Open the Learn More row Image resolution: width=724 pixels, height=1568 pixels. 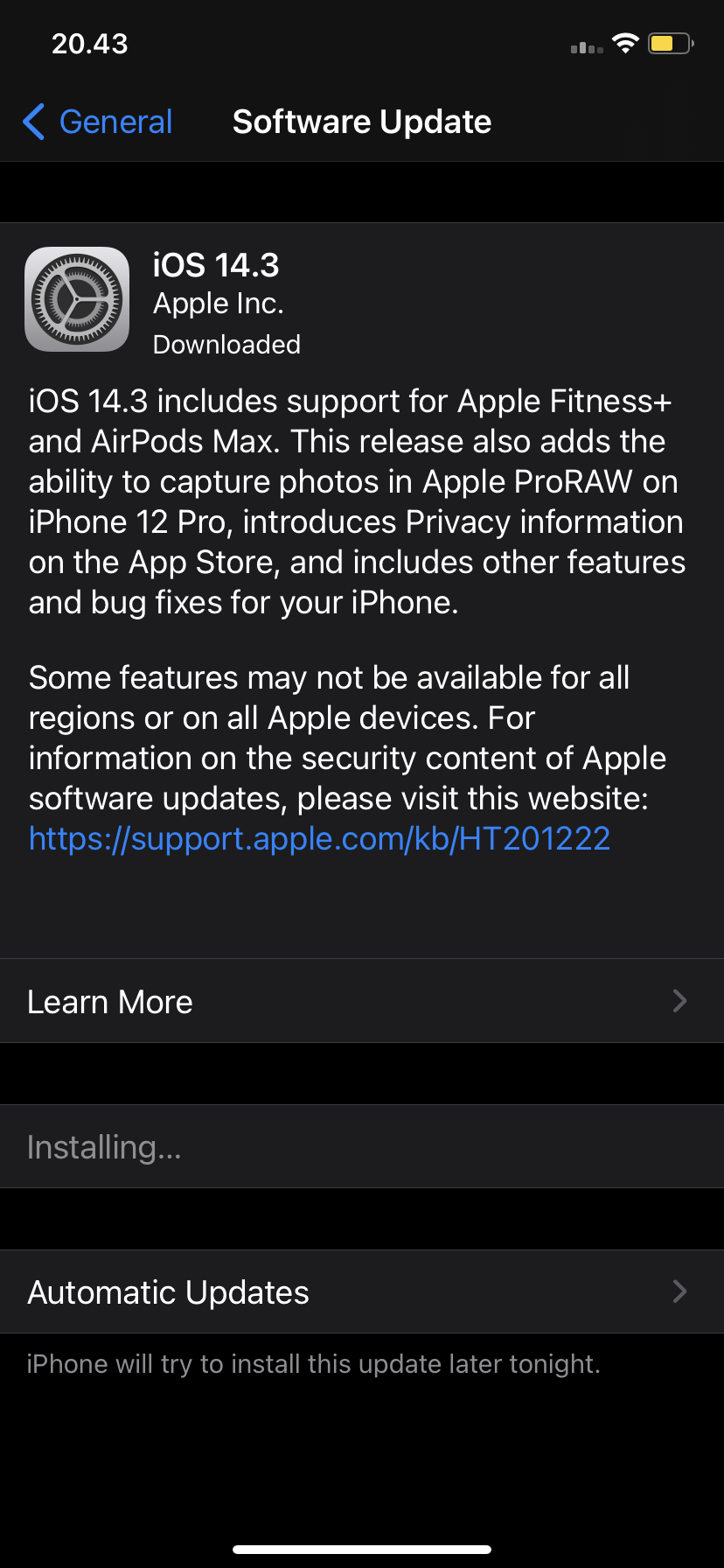tap(361, 1001)
